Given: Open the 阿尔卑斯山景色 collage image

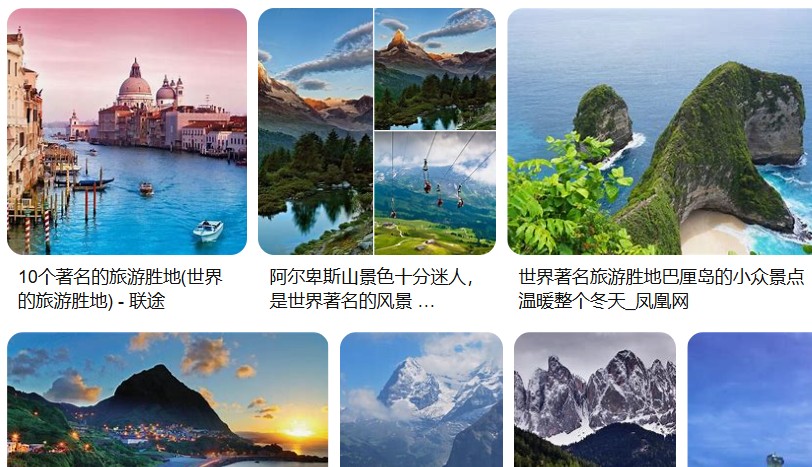Looking at the screenshot, I should coord(376,131).
